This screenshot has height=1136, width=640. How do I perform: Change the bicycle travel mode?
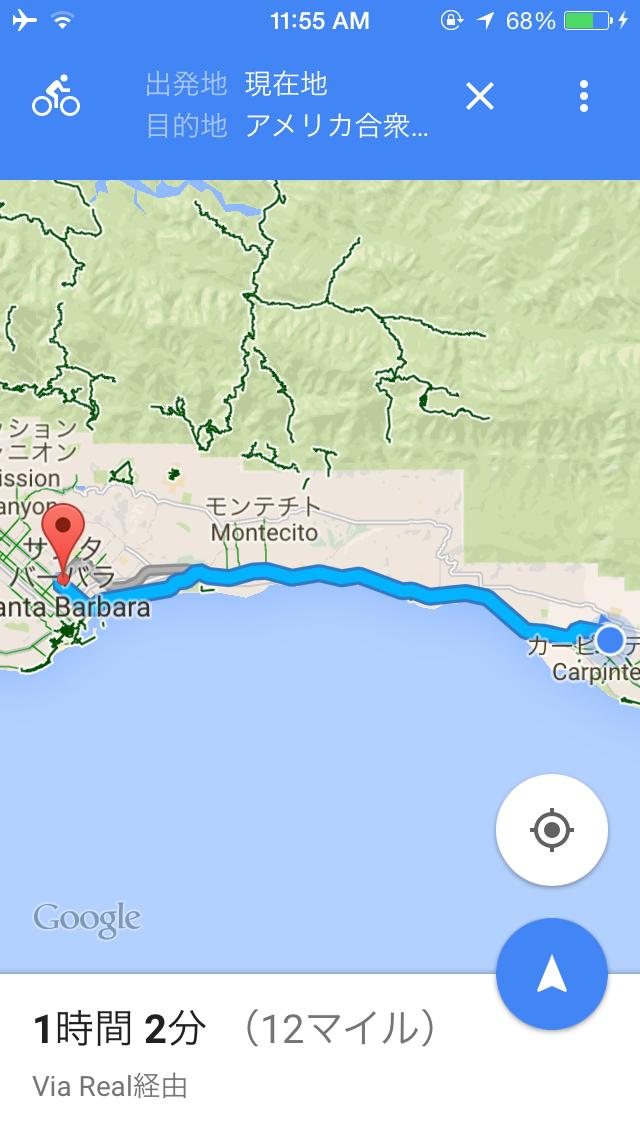click(56, 97)
